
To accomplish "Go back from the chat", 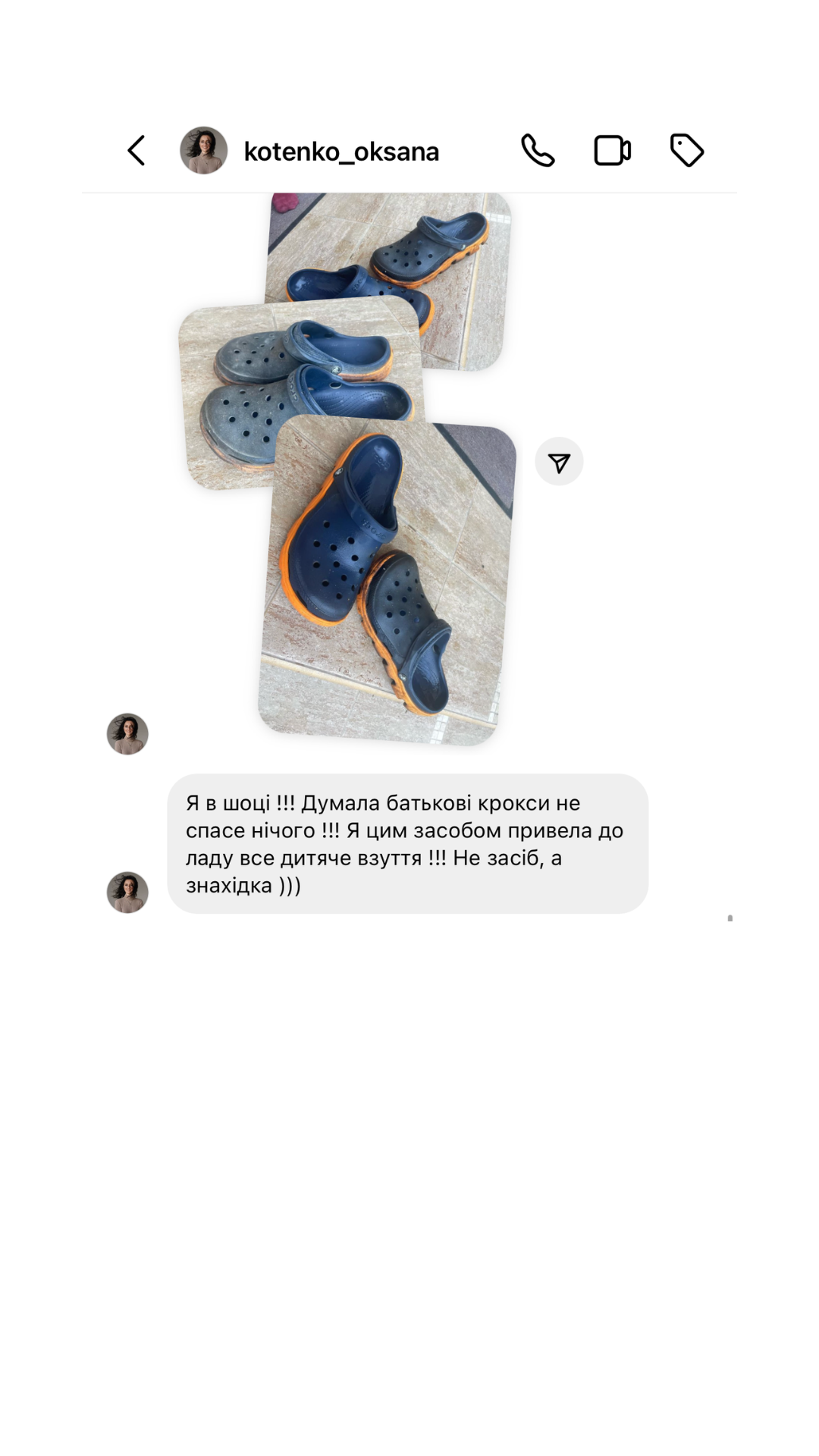I will pos(136,151).
